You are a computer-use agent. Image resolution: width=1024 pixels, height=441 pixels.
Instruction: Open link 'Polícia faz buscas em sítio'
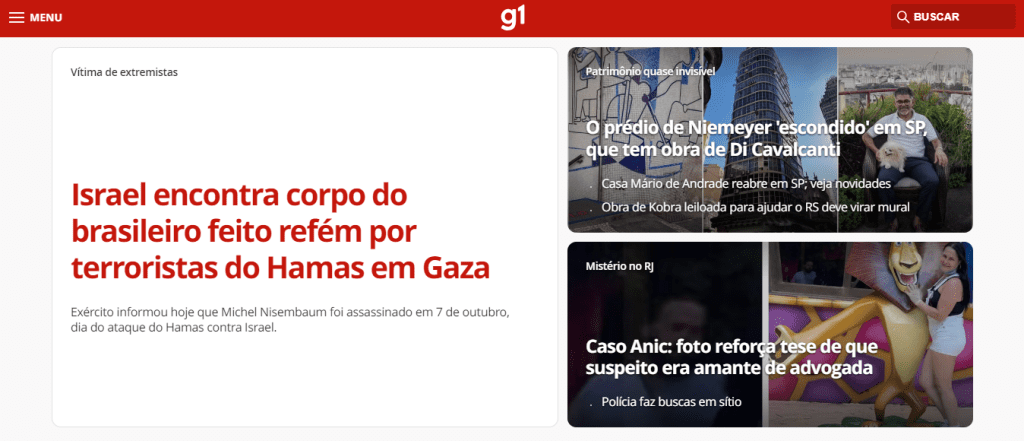pos(671,401)
